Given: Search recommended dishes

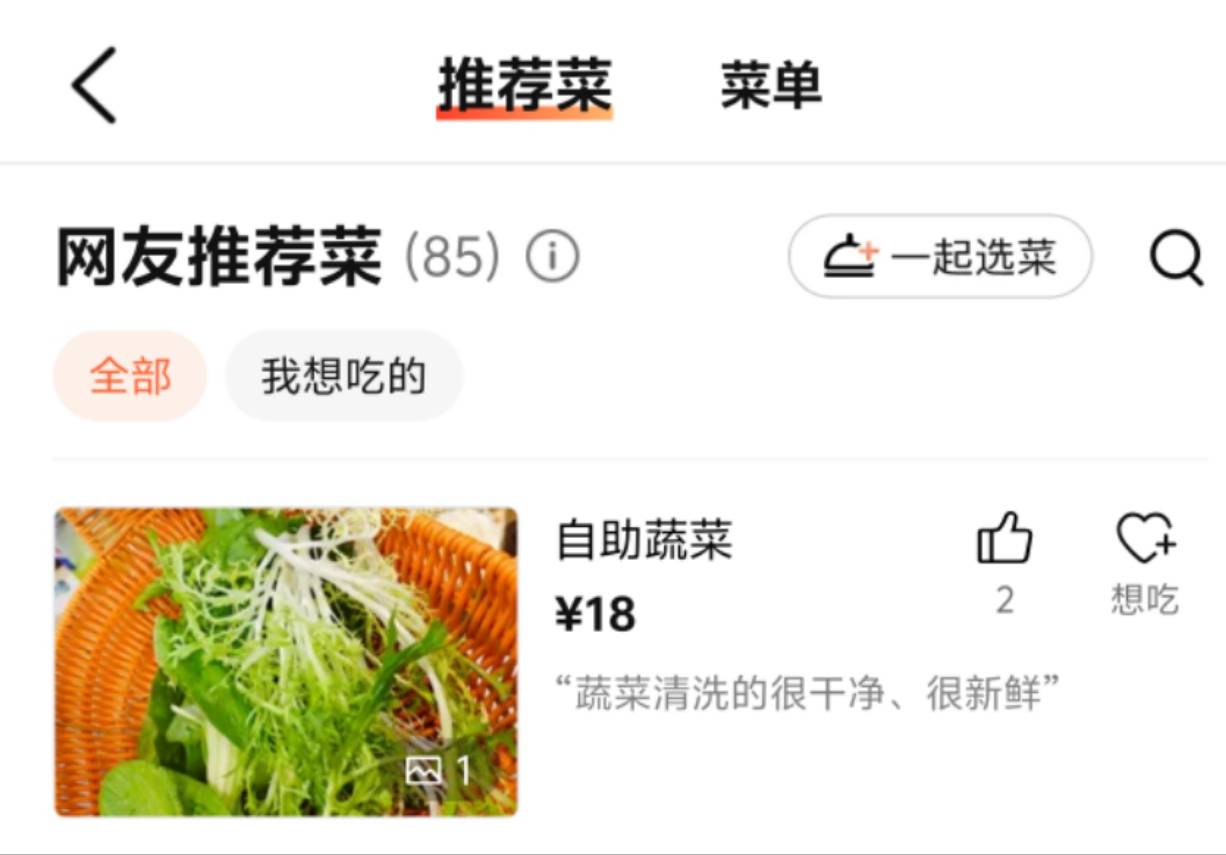Looking at the screenshot, I should point(1175,258).
